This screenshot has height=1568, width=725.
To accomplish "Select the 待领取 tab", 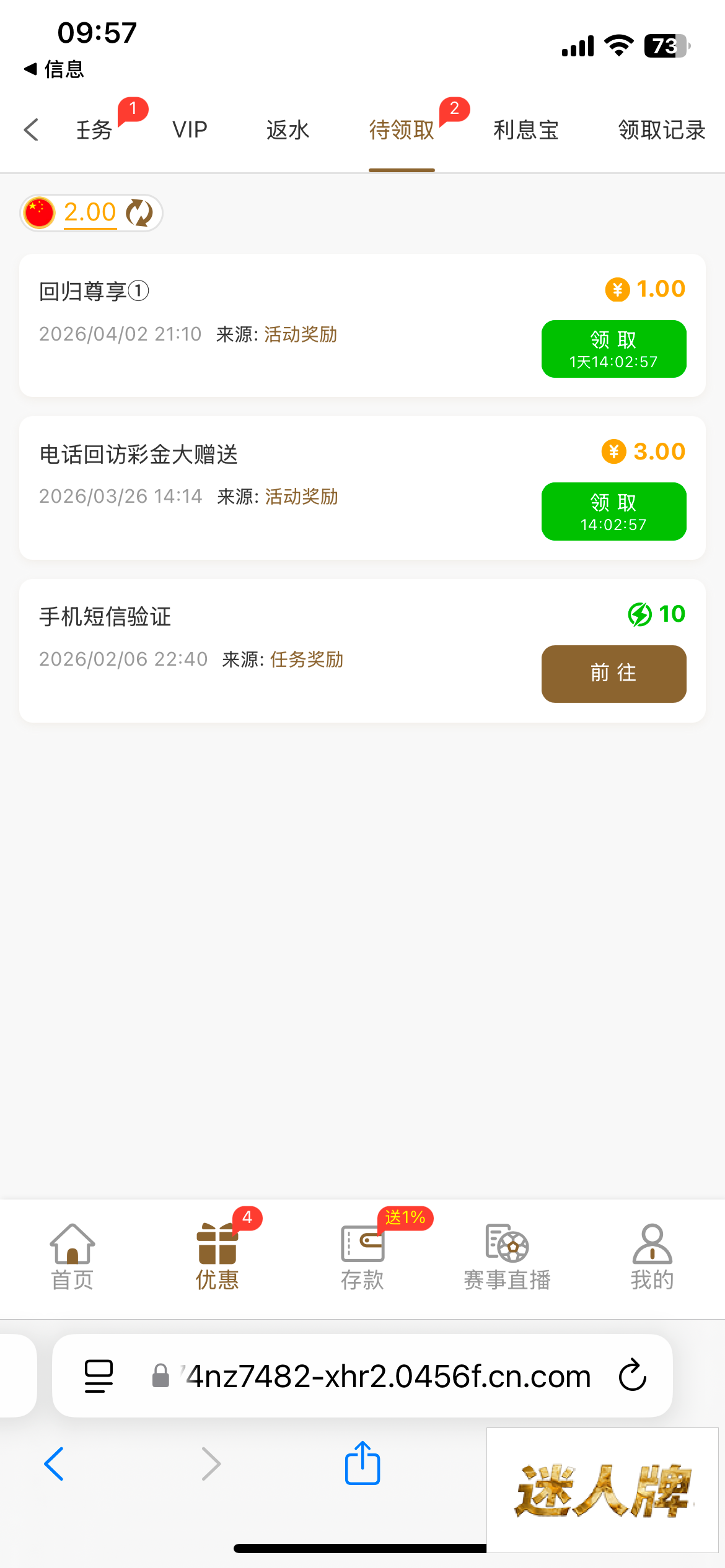I will click(x=402, y=130).
